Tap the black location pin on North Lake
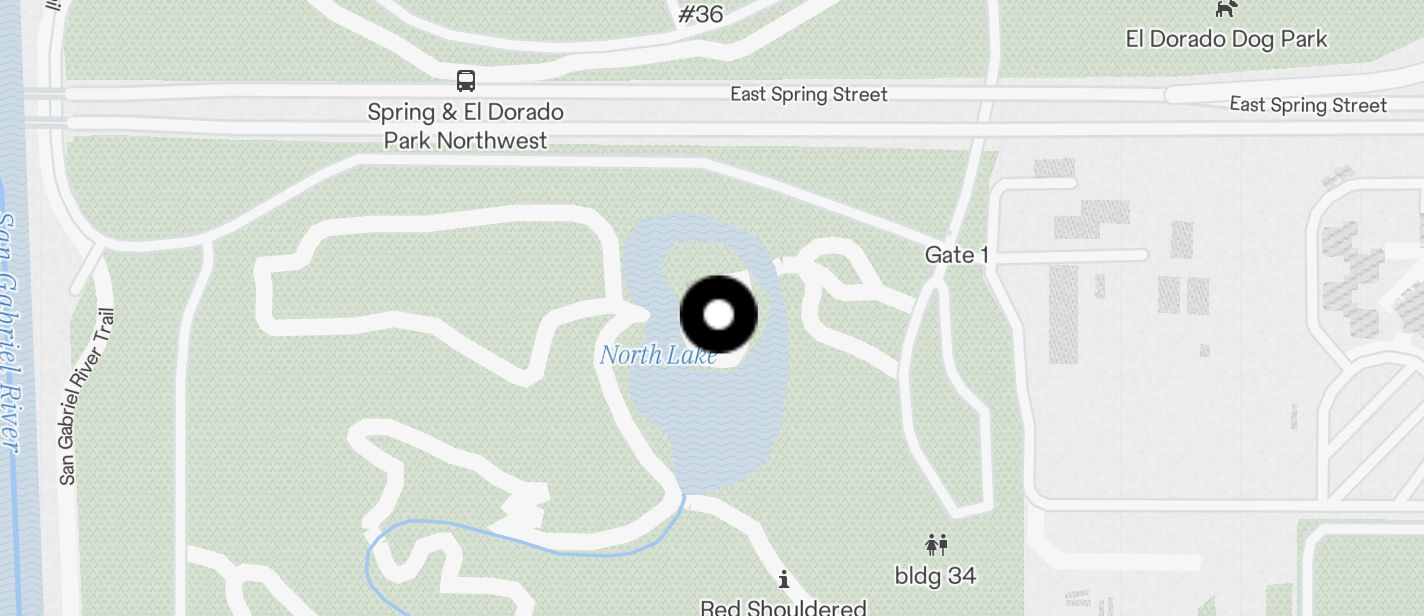The height and width of the screenshot is (616, 1424). [x=718, y=314]
